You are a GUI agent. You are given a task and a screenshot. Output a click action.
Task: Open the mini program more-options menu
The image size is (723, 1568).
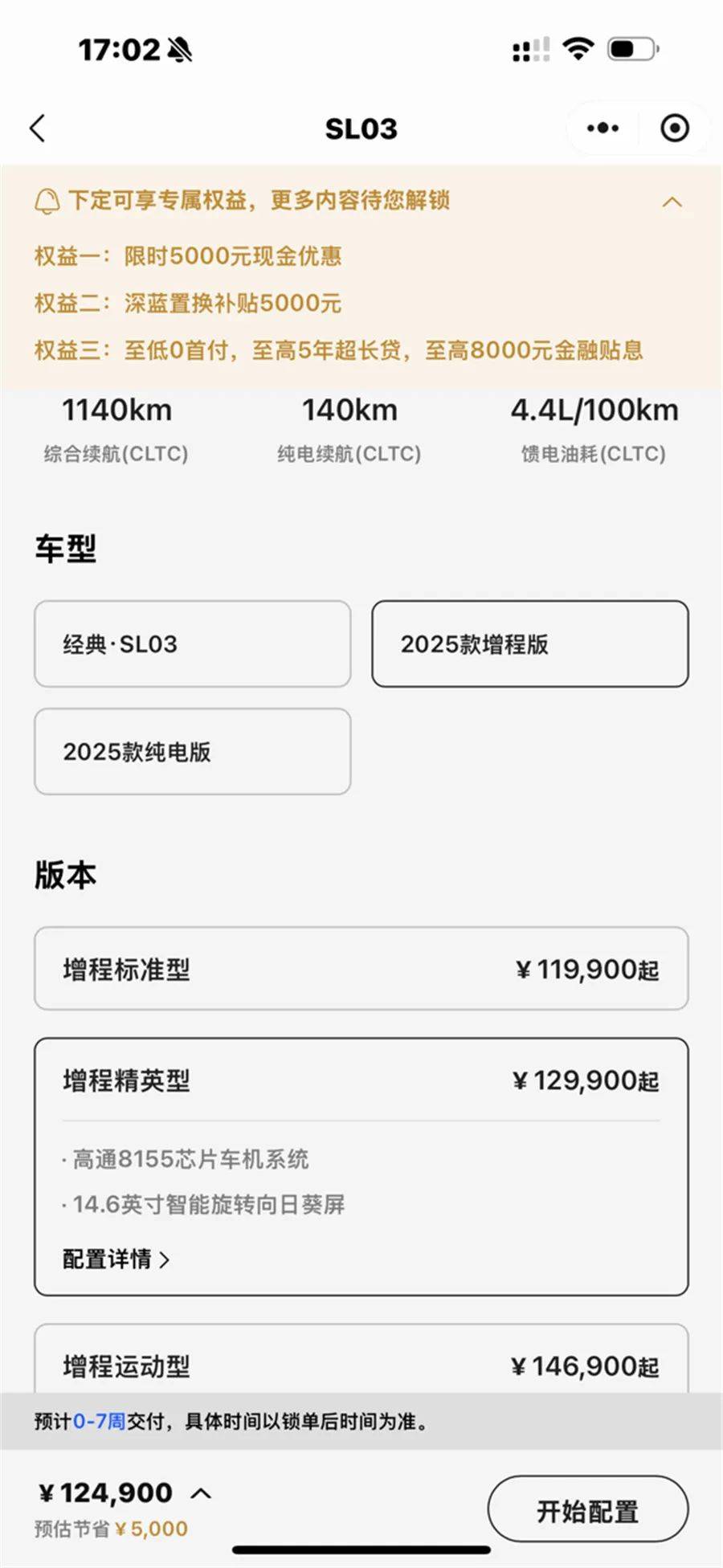(x=602, y=129)
